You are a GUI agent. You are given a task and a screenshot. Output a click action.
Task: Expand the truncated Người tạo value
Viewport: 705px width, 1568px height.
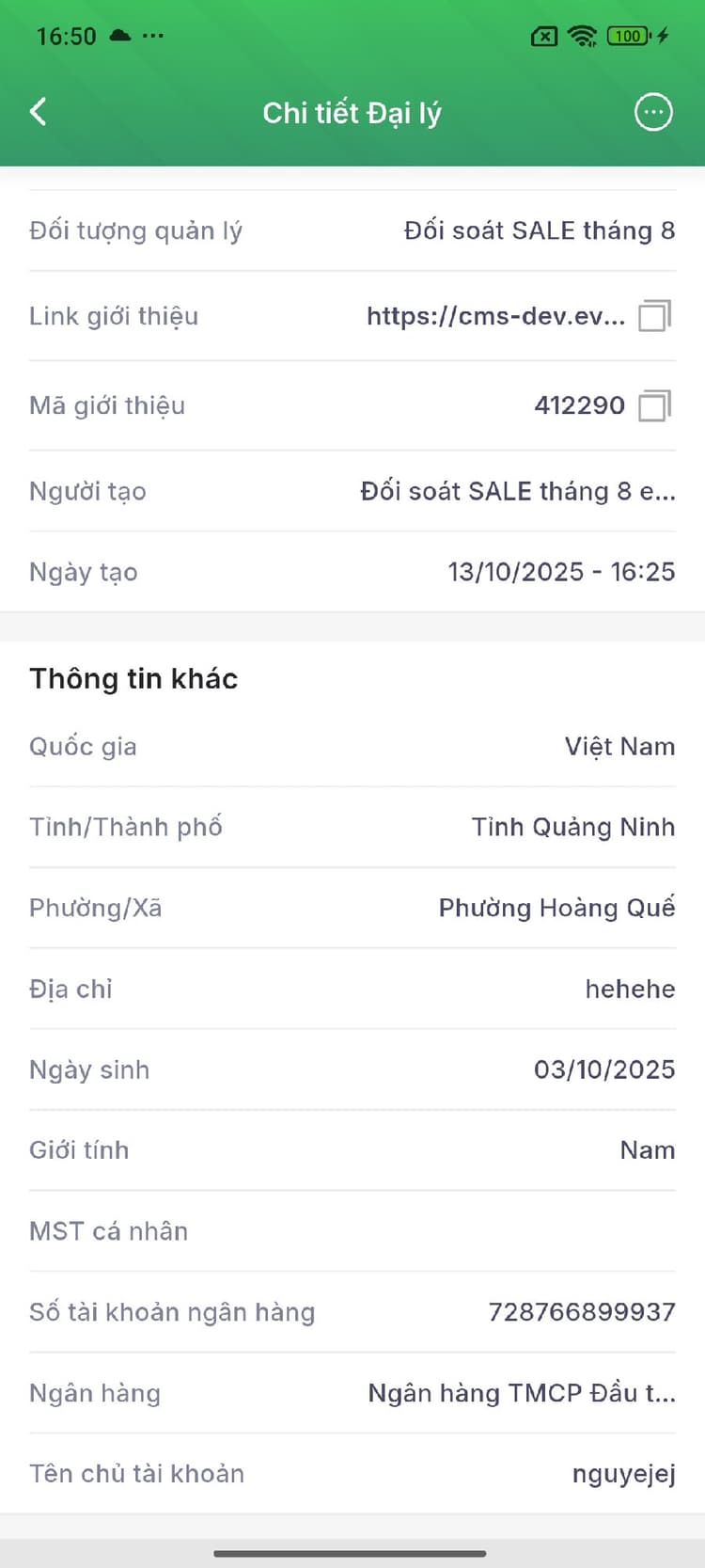pos(517,491)
